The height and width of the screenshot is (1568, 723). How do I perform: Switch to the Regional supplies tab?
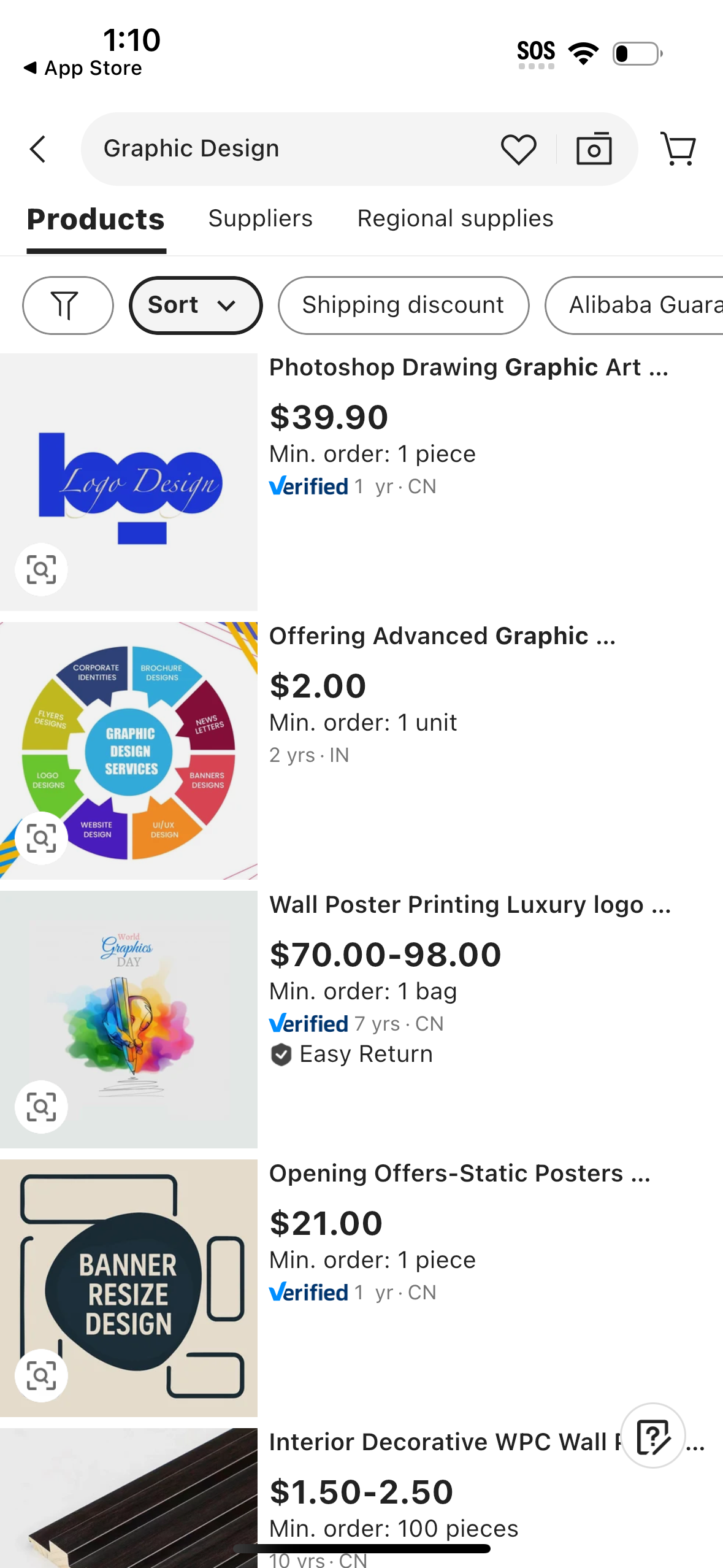click(x=455, y=218)
